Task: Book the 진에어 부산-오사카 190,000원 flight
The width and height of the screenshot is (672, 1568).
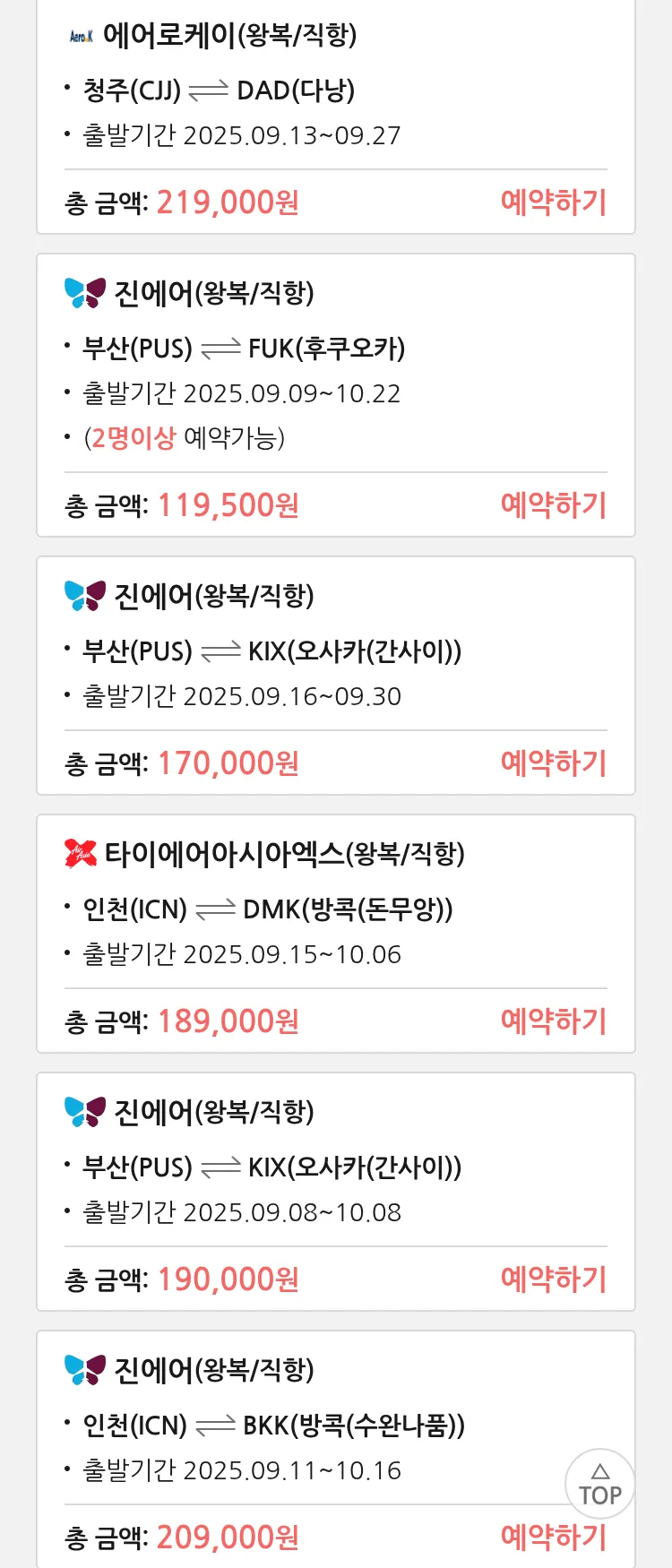Action: pos(553,1279)
